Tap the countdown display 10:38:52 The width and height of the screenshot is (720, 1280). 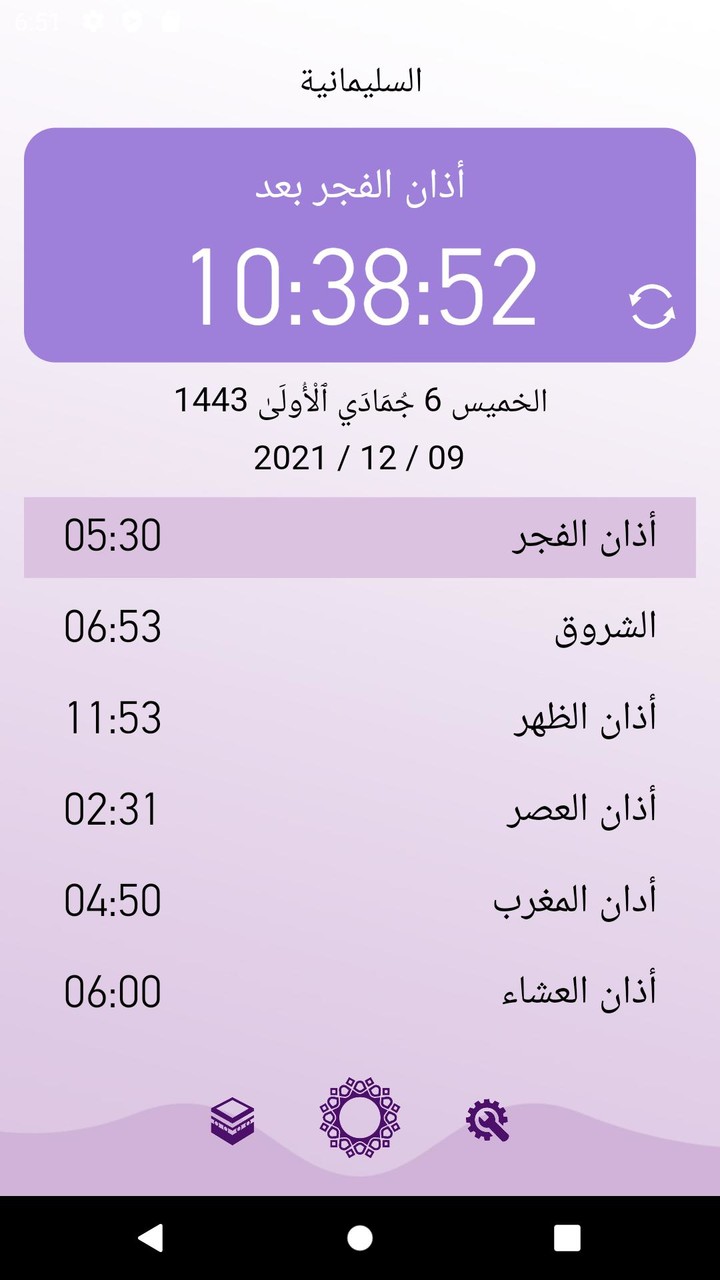click(x=360, y=287)
